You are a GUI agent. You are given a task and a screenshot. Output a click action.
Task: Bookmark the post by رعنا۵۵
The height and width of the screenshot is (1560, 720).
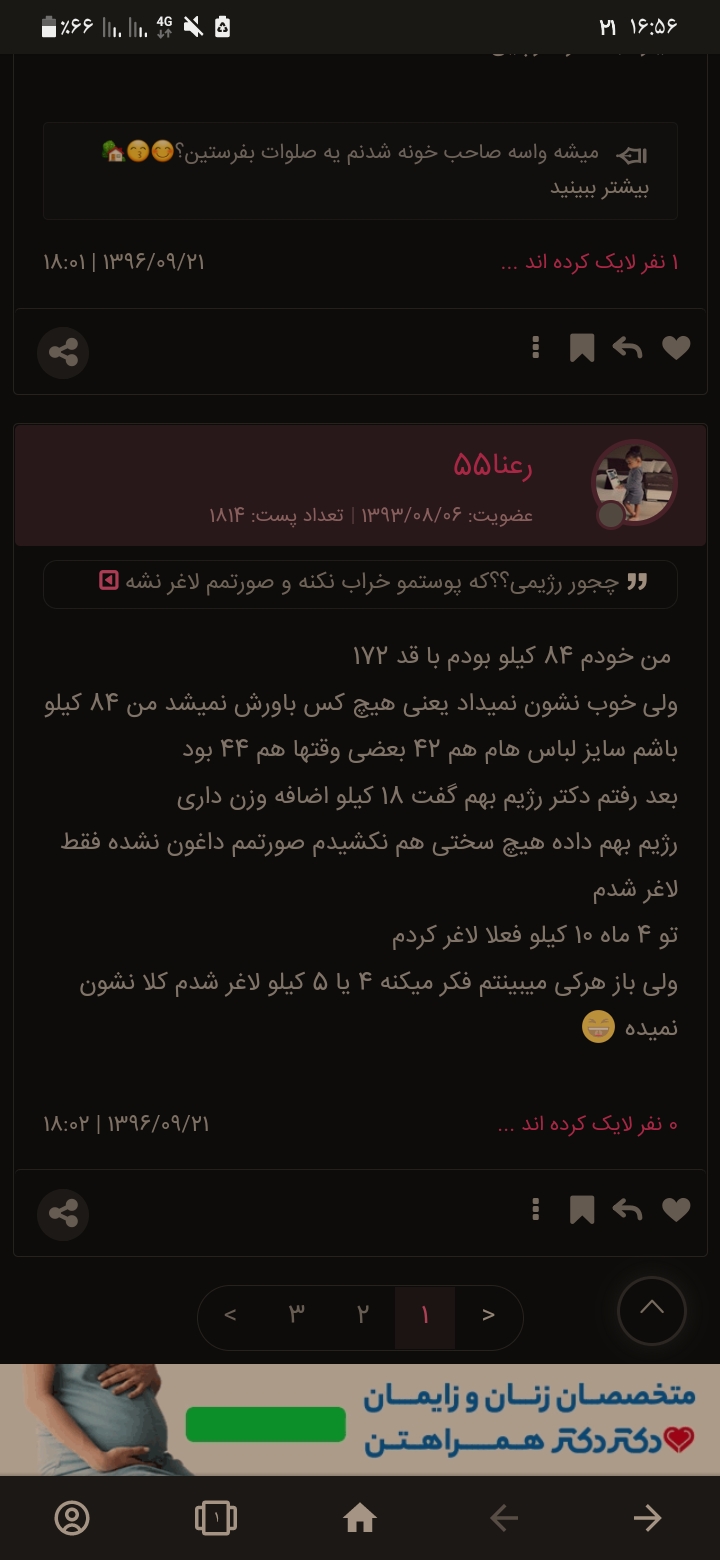coord(581,1210)
